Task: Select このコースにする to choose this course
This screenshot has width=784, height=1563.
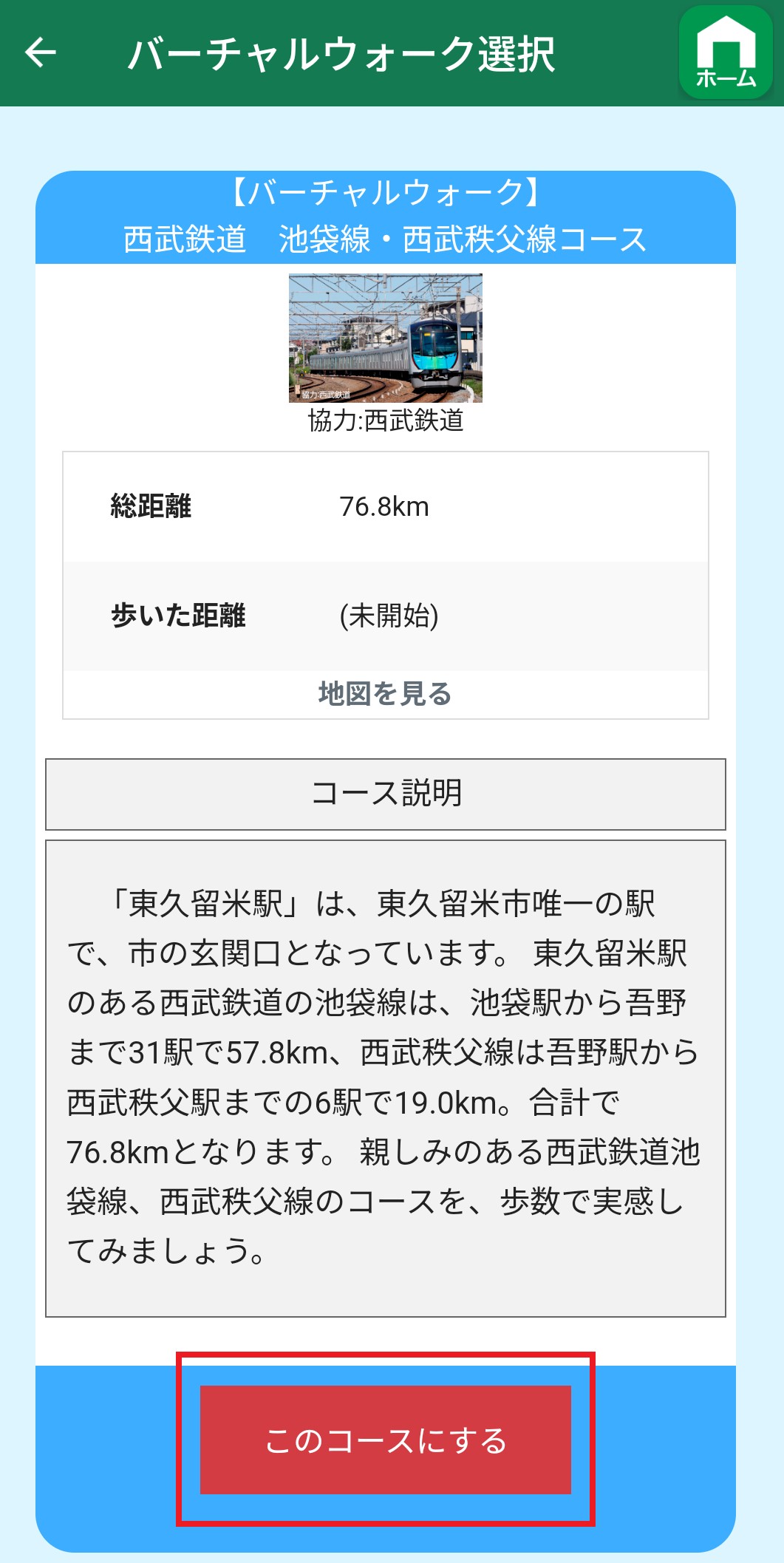Action: point(386,1440)
